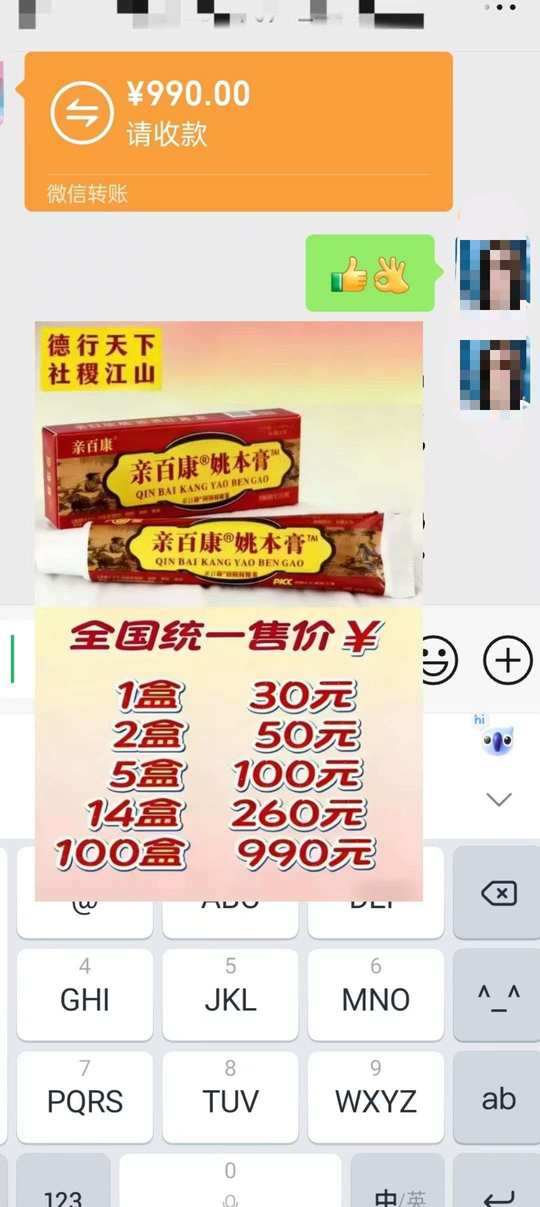Tap the MNO key
Viewport: 540px width, 1207px height.
coord(376,996)
